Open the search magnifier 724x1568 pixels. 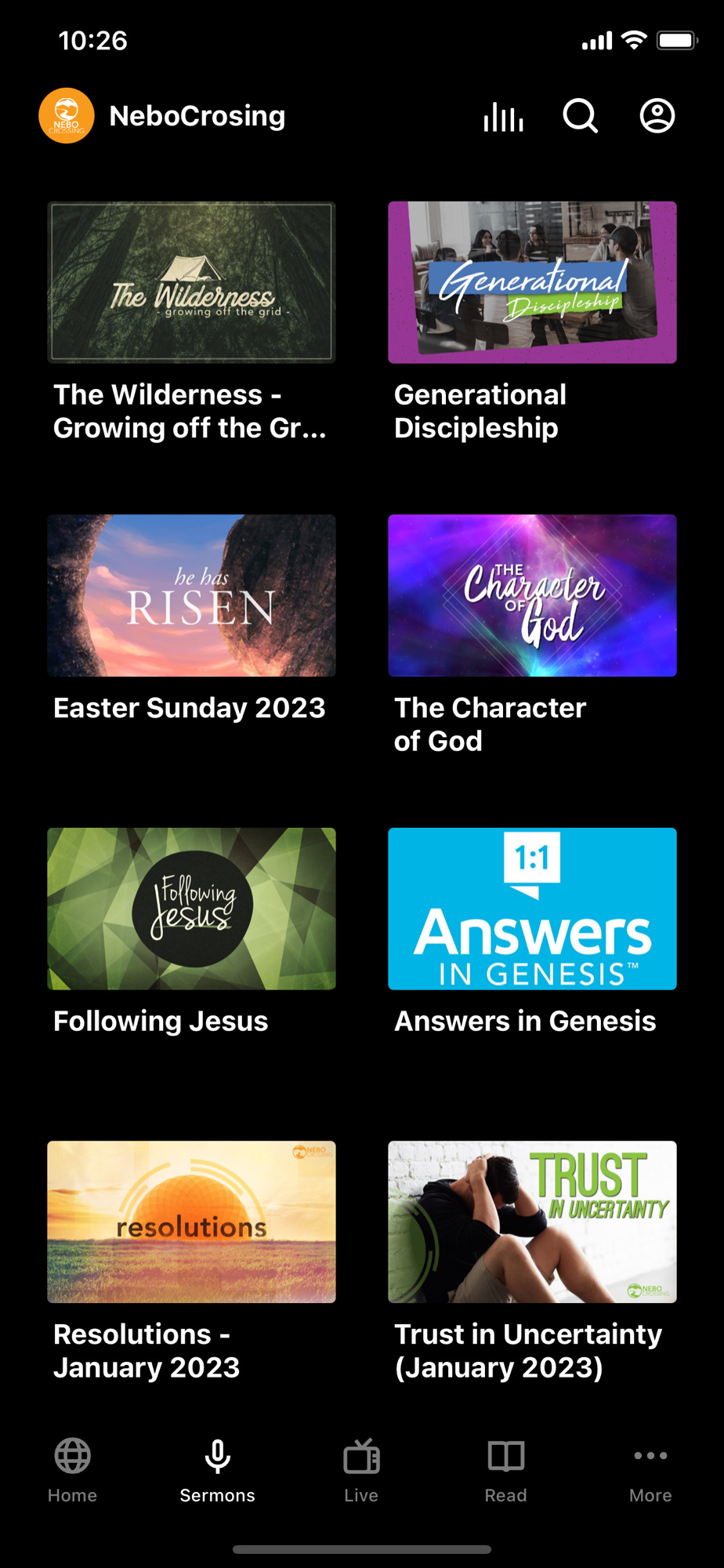tap(580, 117)
